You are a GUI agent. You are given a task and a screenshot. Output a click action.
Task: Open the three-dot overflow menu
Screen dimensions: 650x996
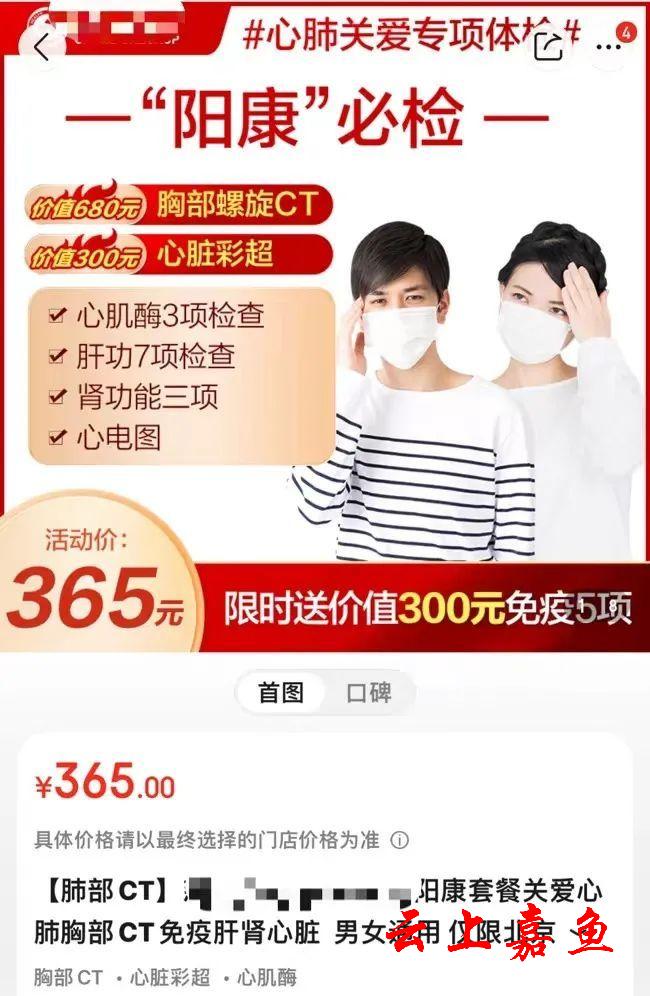(x=608, y=46)
